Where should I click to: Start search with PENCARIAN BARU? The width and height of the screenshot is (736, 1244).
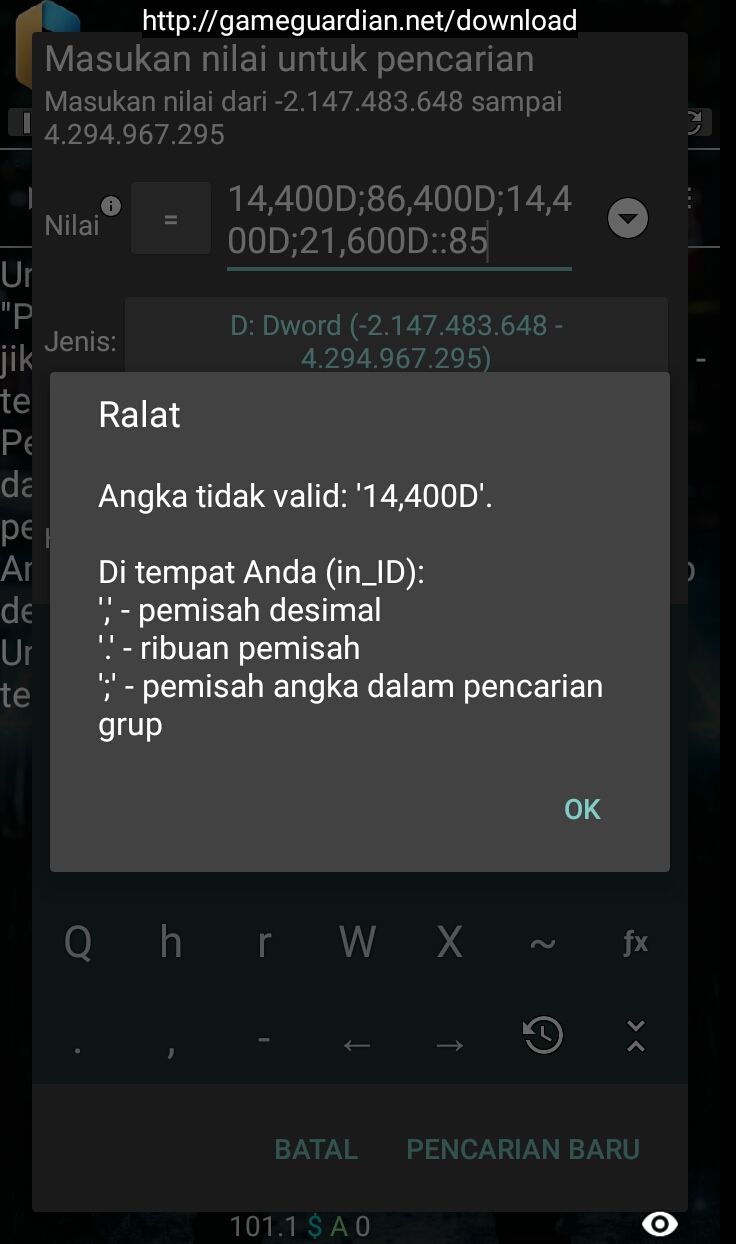point(522,1149)
